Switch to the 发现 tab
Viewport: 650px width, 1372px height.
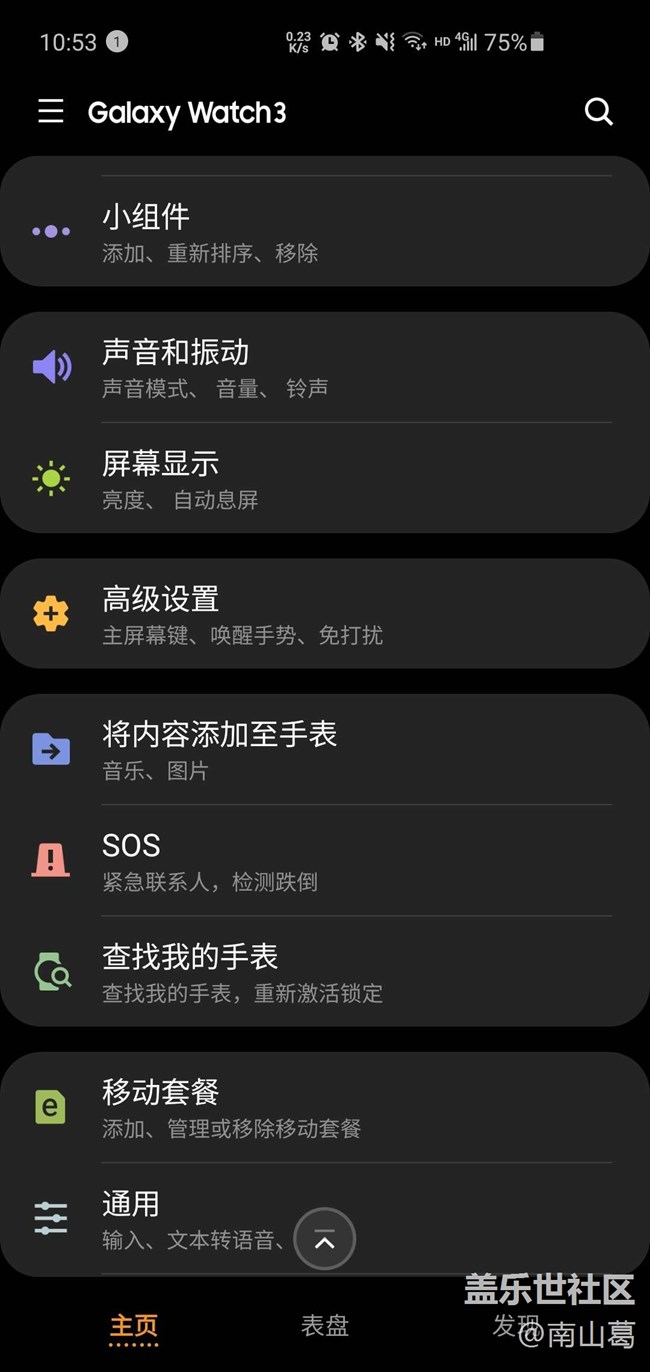click(x=516, y=1326)
